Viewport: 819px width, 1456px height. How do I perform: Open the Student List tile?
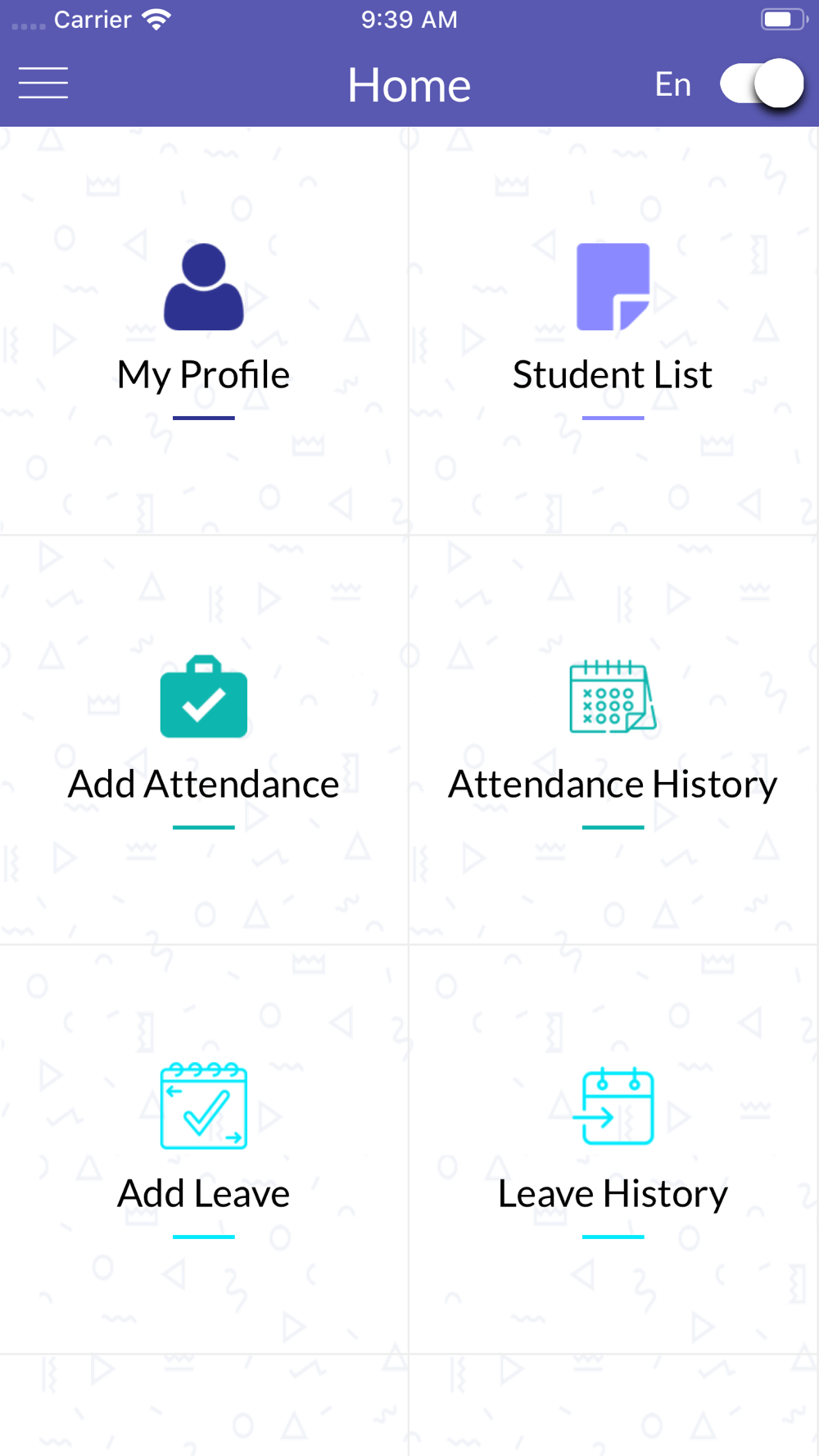tap(613, 331)
